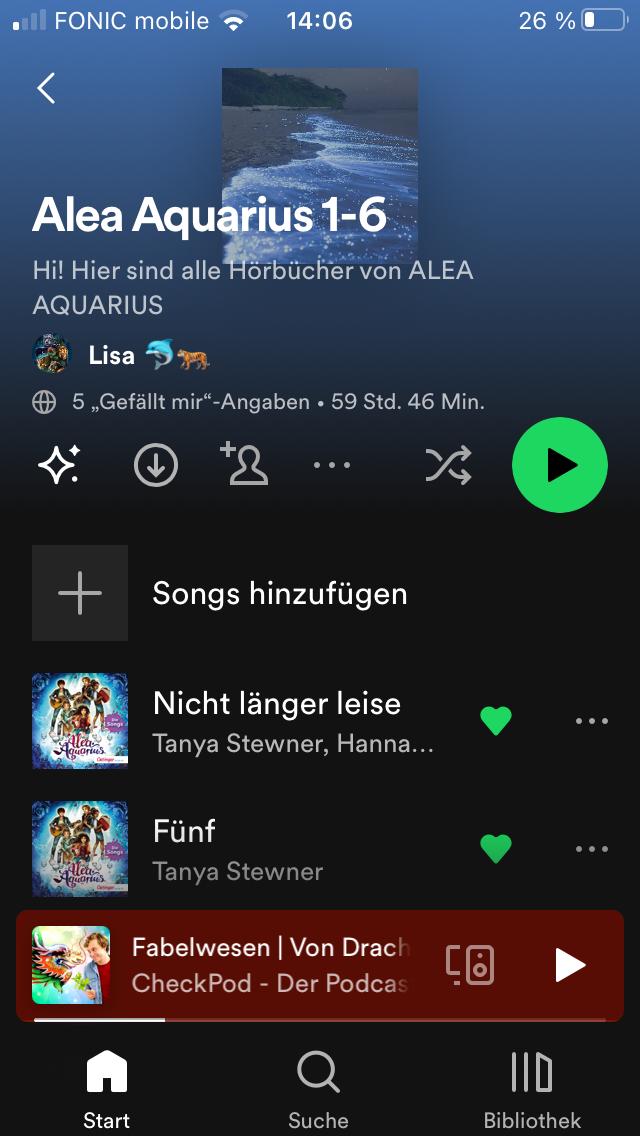Image resolution: width=640 pixels, height=1136 pixels.
Task: Go back using the top-left arrow
Action: (x=46, y=88)
